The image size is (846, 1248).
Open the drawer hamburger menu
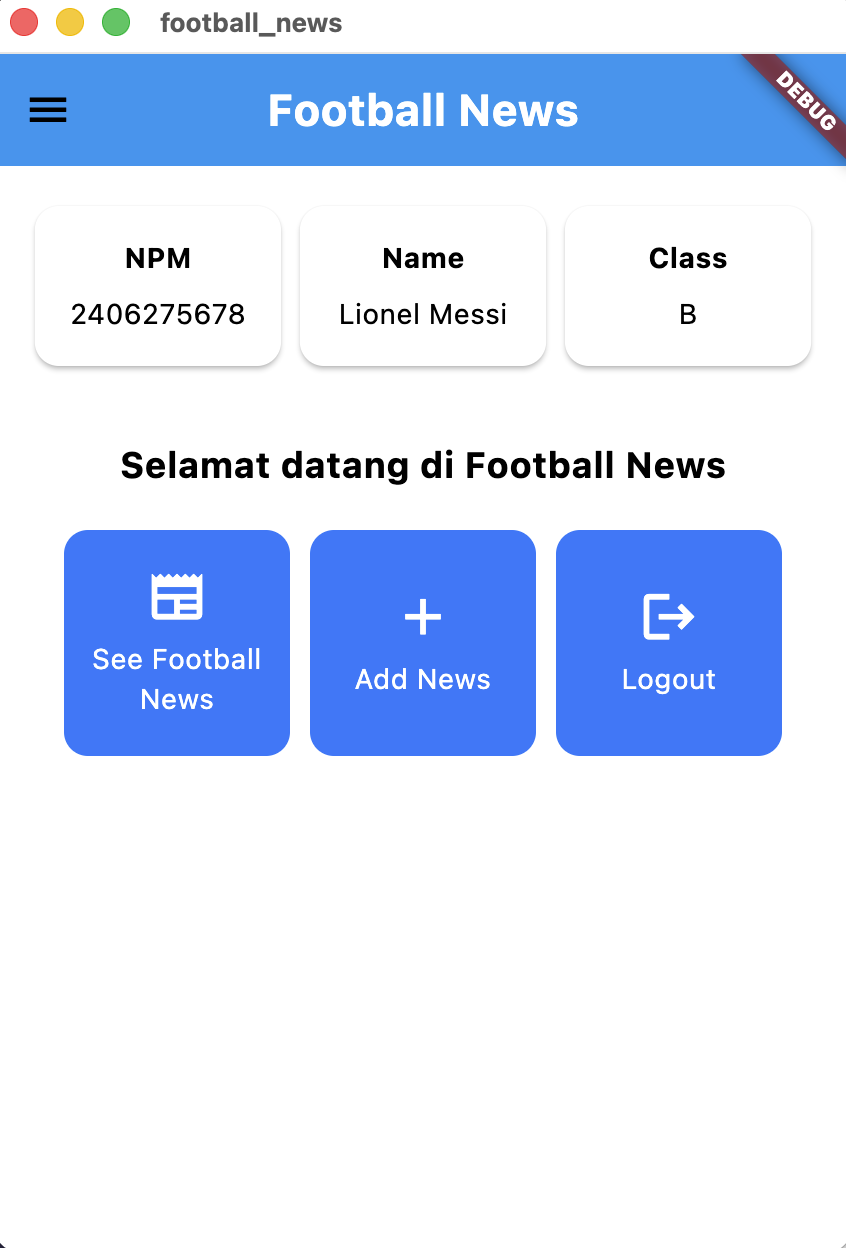(47, 110)
